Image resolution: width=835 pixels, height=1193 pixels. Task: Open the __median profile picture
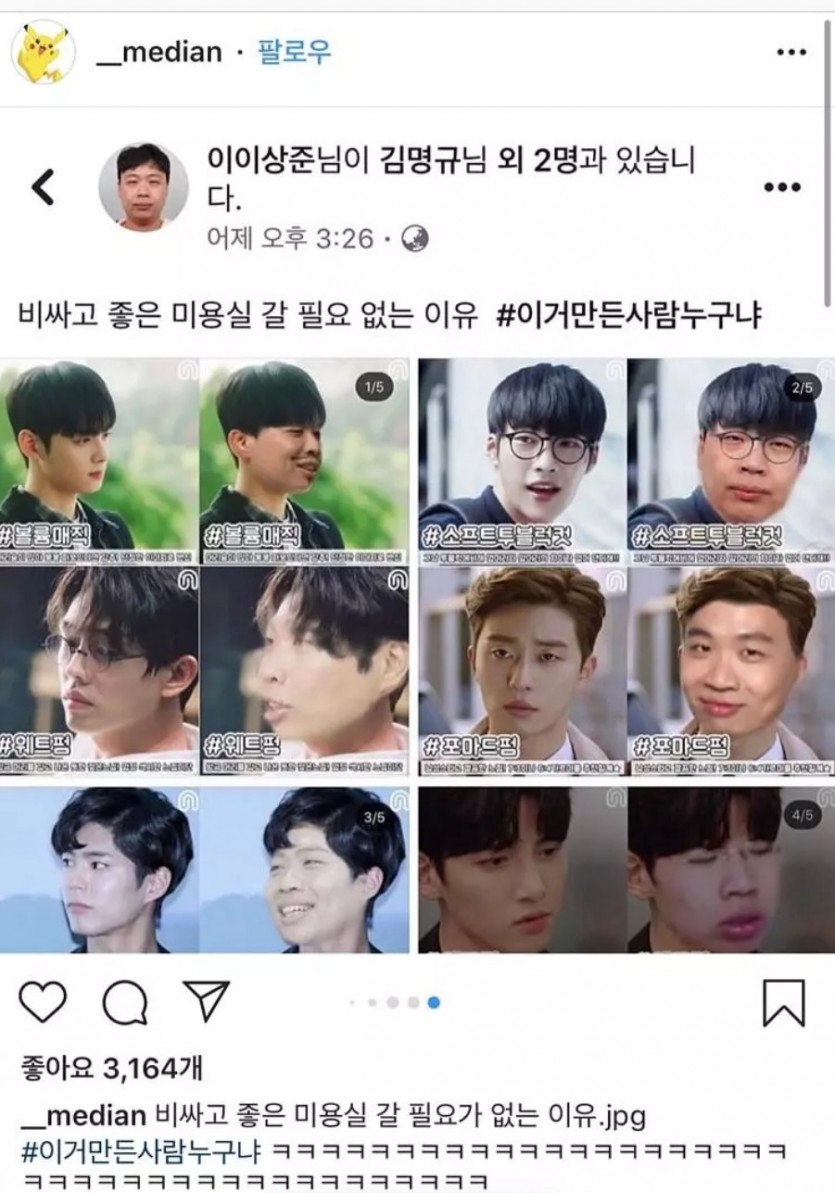click(x=42, y=52)
